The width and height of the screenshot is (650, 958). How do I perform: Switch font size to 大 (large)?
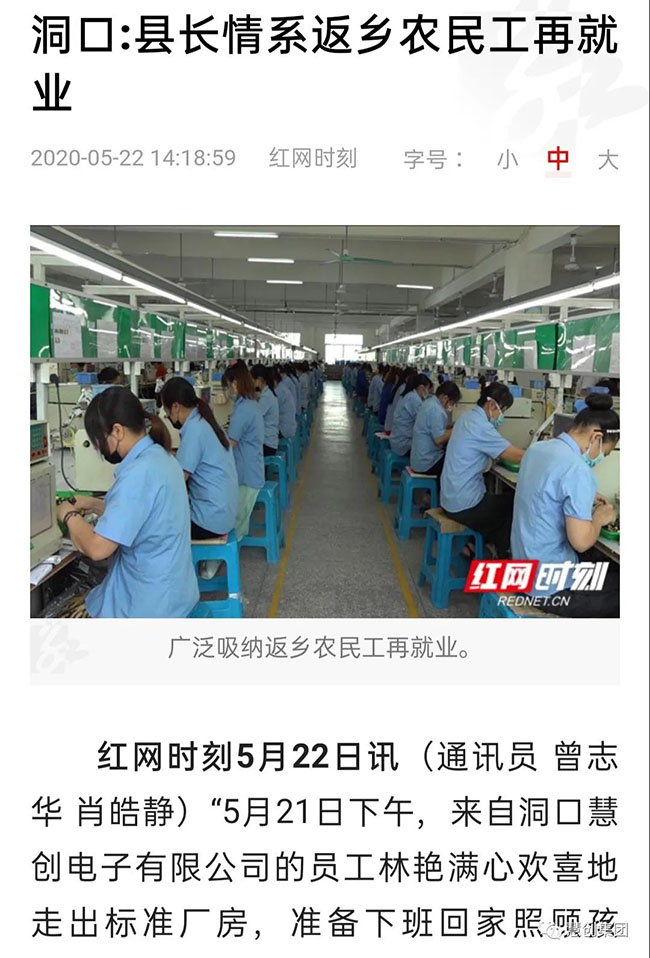(x=608, y=159)
